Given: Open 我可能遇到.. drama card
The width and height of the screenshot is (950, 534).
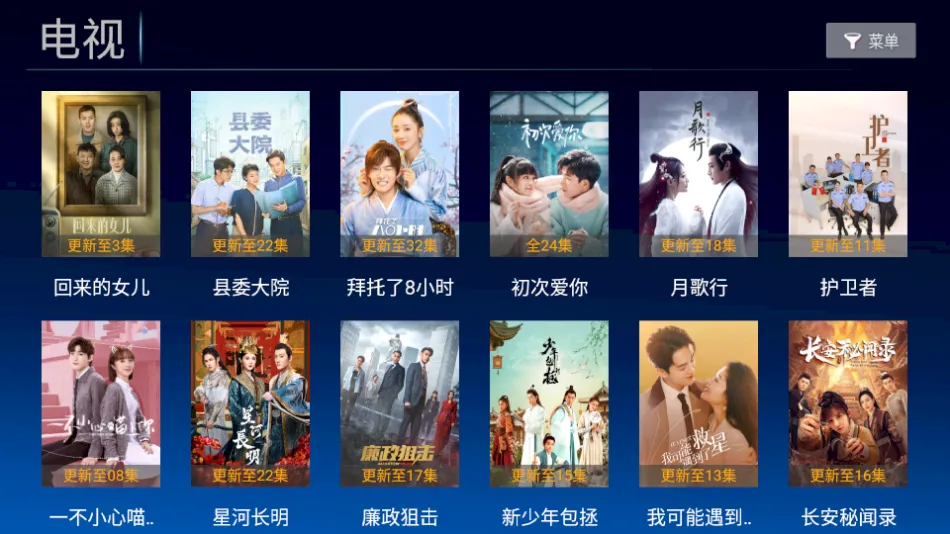Looking at the screenshot, I should click(698, 404).
